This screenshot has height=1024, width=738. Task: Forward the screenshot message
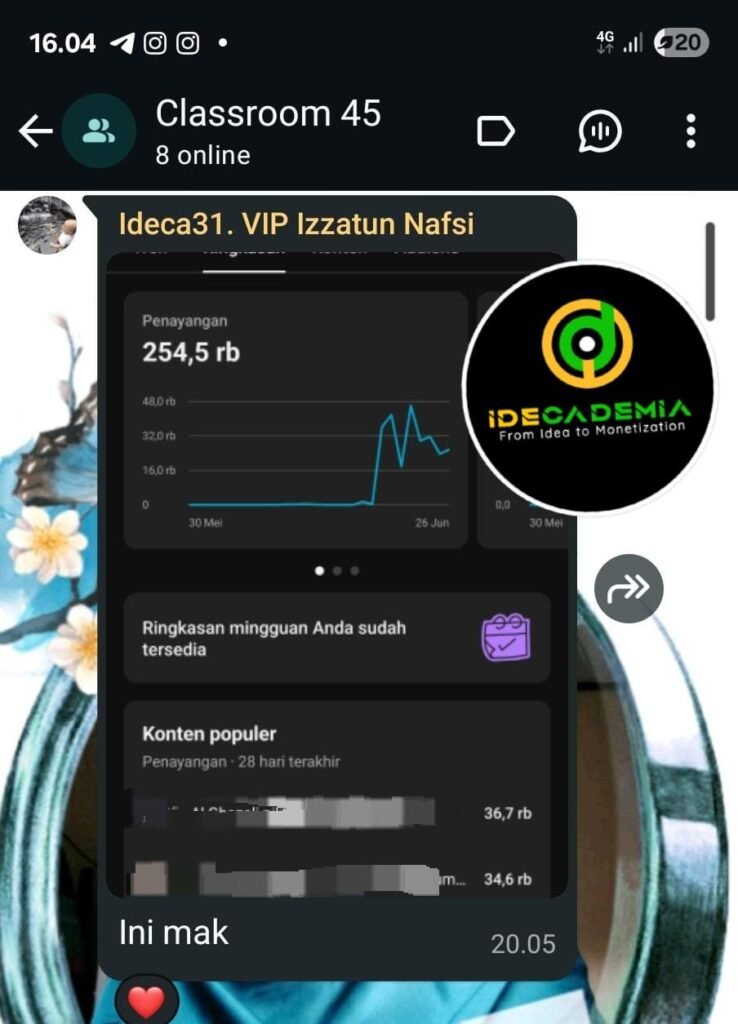coord(628,587)
